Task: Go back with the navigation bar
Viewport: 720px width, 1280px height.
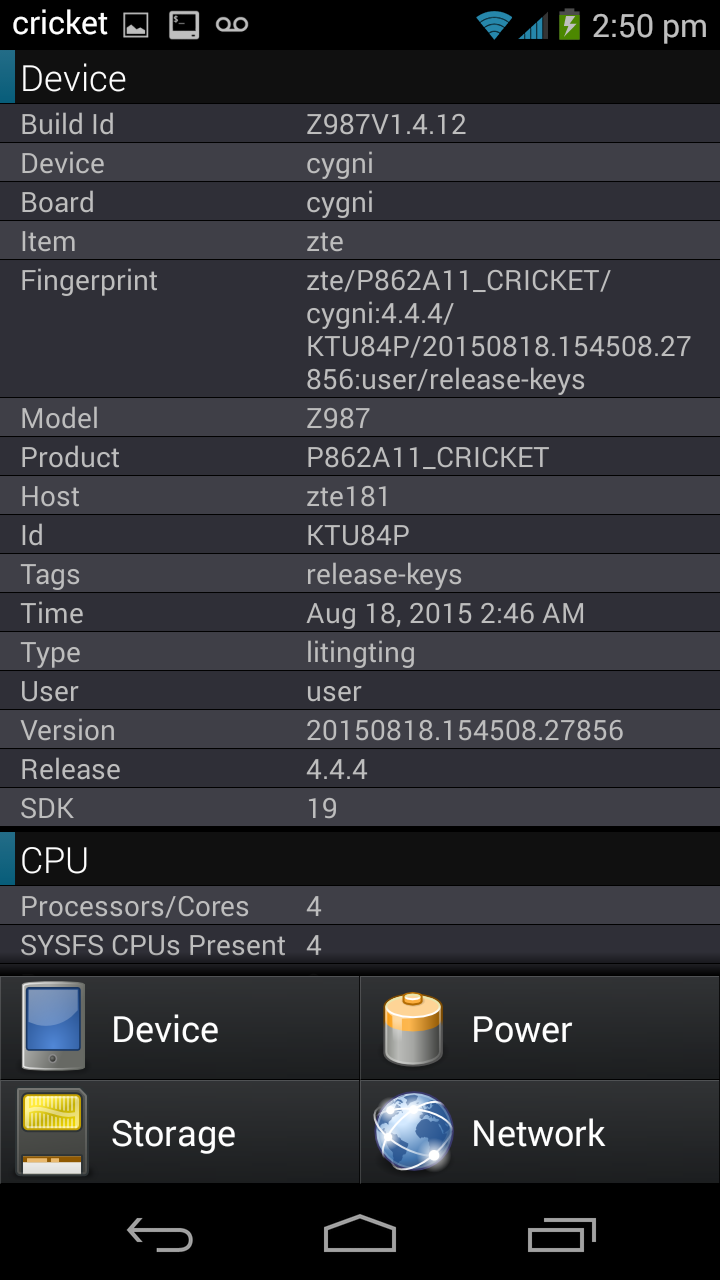Action: 160,1235
